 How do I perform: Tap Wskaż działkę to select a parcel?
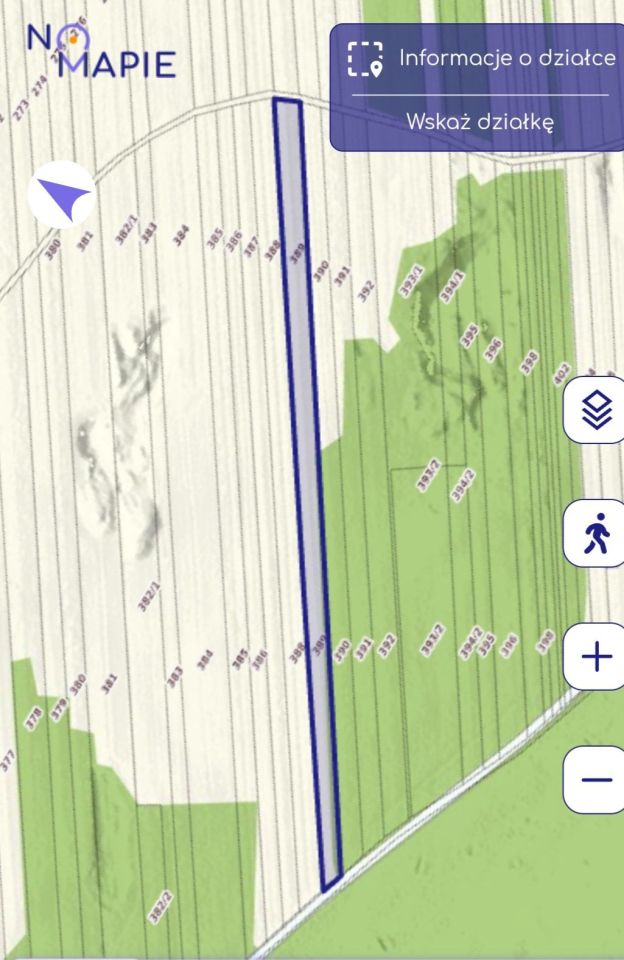(480, 122)
